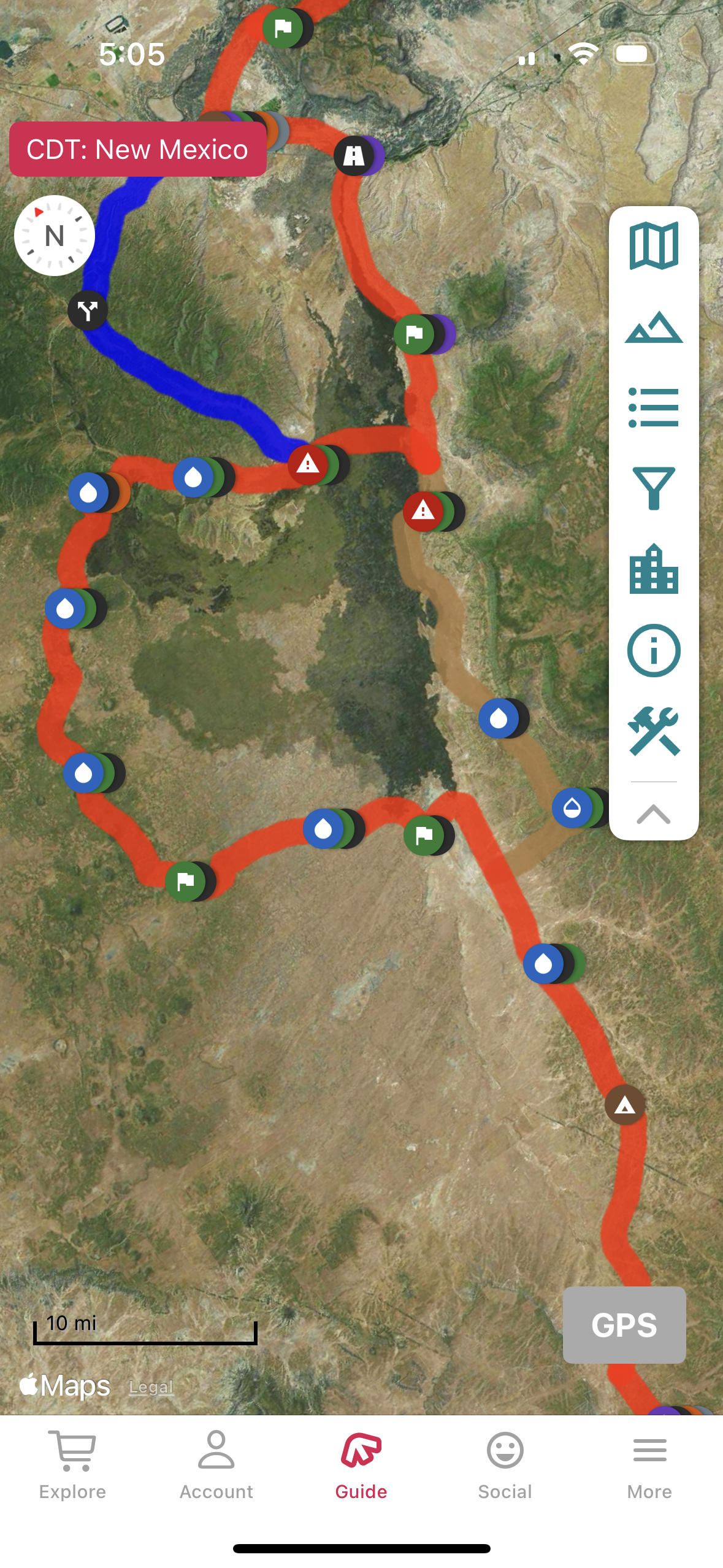Select the road crossing marker

[354, 155]
